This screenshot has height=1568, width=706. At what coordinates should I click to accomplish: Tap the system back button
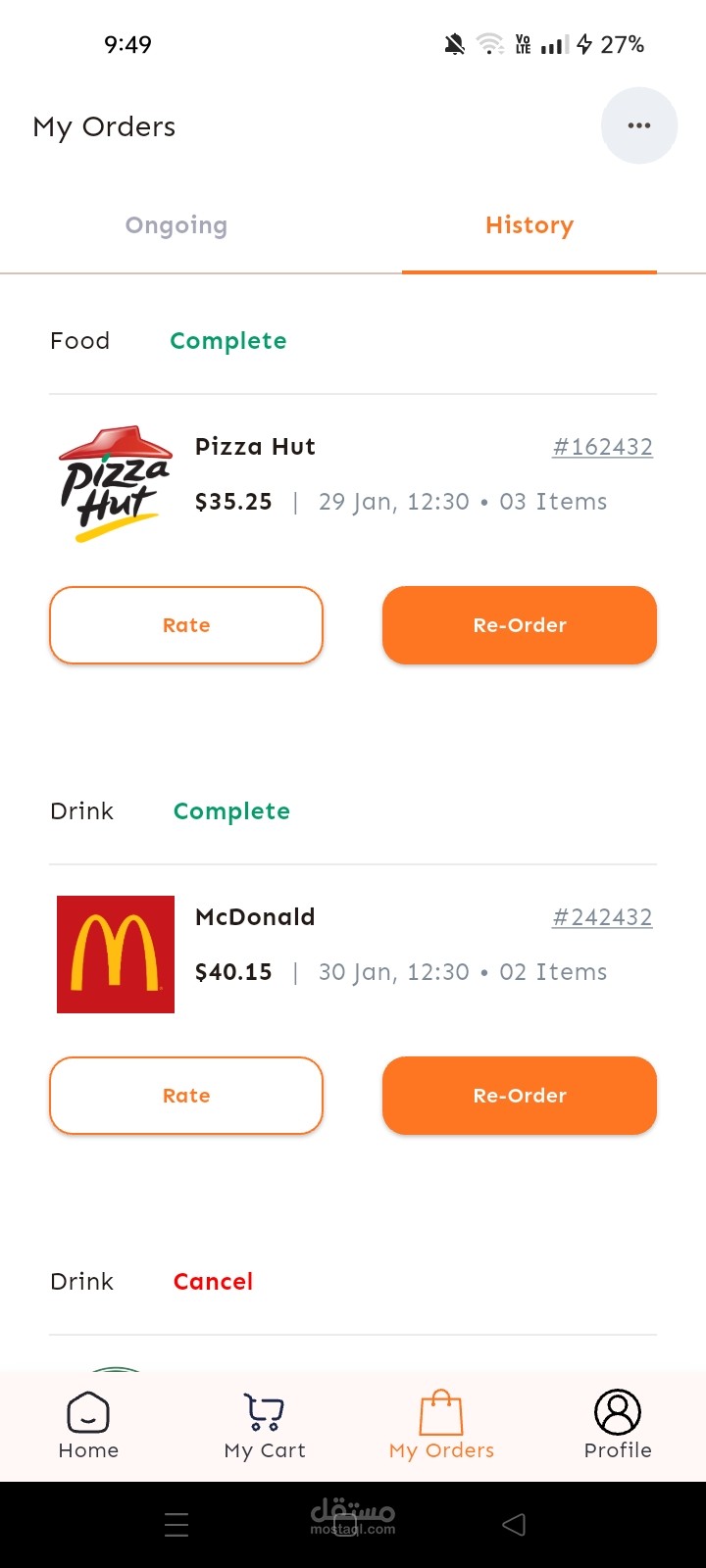[x=514, y=1524]
